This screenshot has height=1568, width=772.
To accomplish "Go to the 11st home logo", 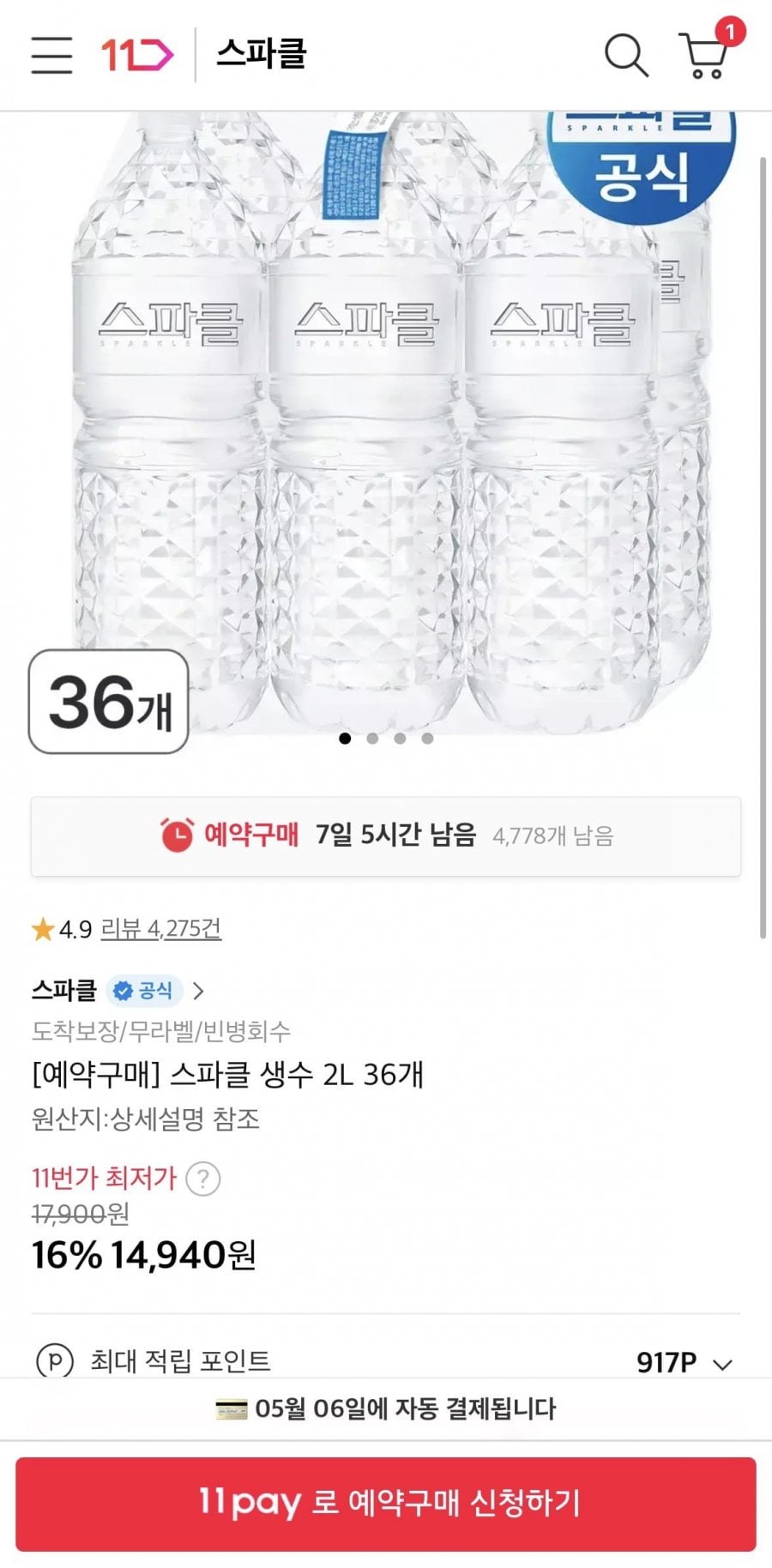I will point(137,56).
